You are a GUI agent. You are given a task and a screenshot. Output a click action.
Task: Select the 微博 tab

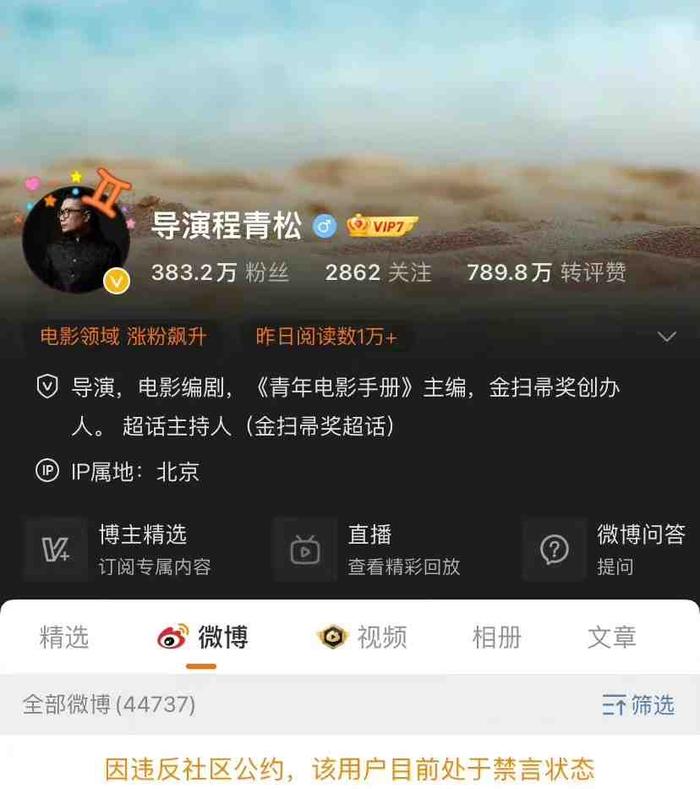tap(202, 636)
